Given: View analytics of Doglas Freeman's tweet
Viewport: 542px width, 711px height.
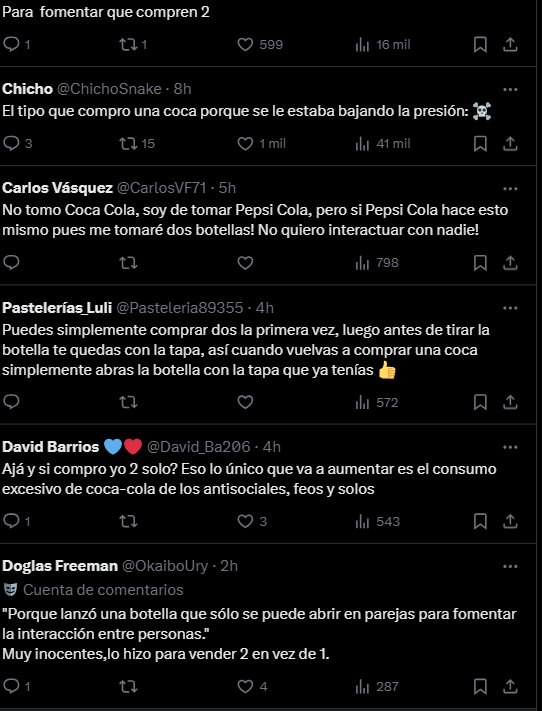Looking at the screenshot, I should (377, 687).
